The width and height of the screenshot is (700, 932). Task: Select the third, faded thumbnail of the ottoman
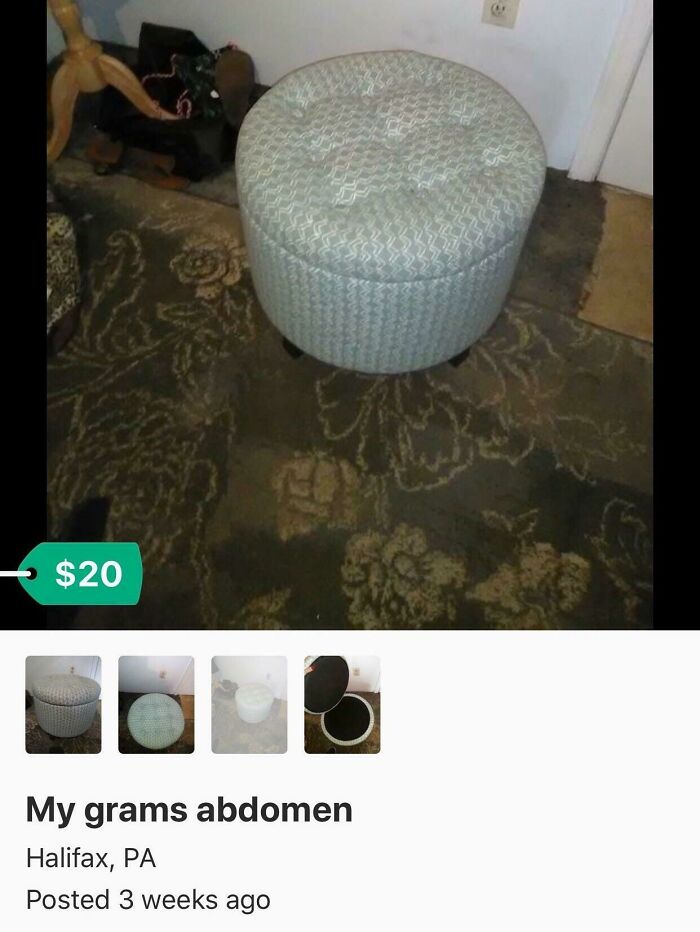tap(249, 704)
